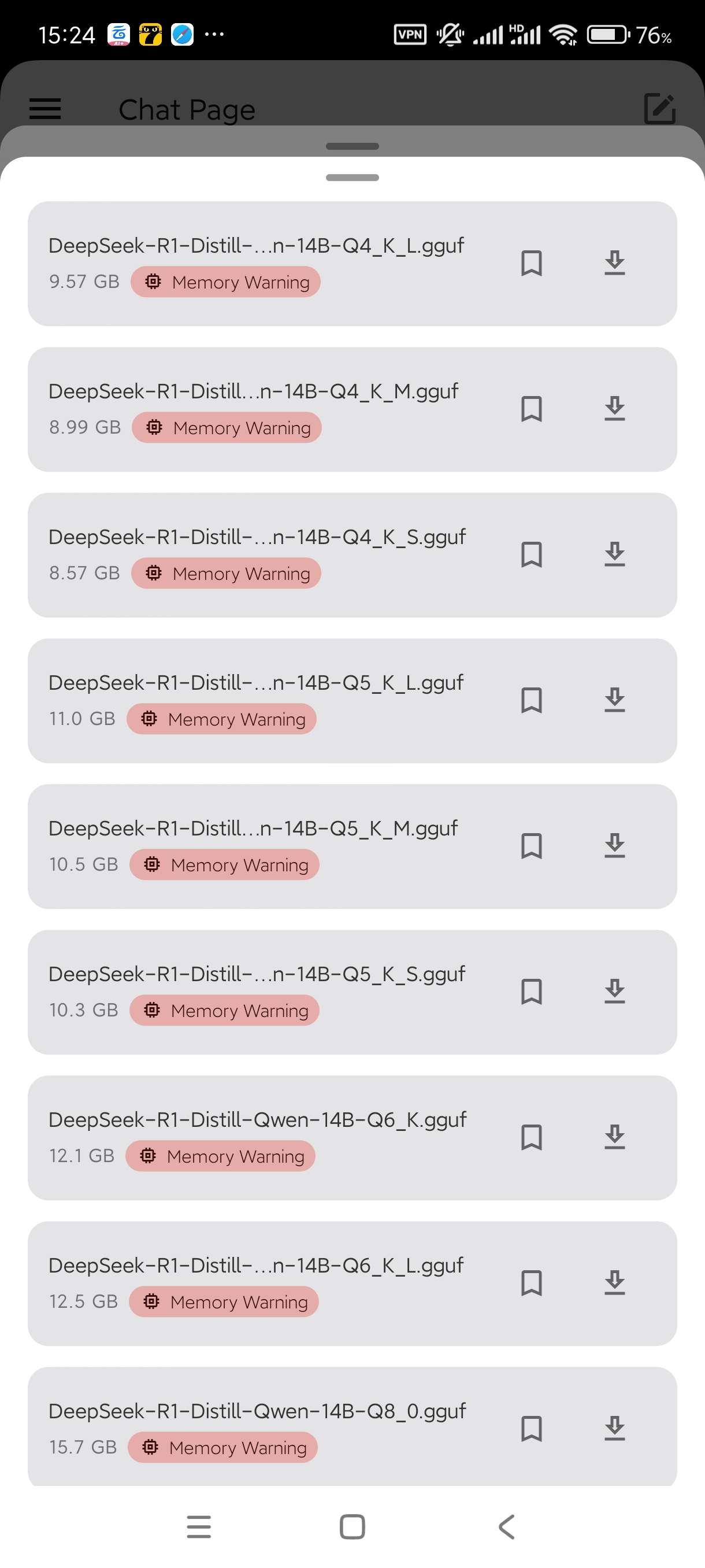
Task: Bookmark the 14B-Q5_K_L.gguf model
Action: (x=531, y=700)
